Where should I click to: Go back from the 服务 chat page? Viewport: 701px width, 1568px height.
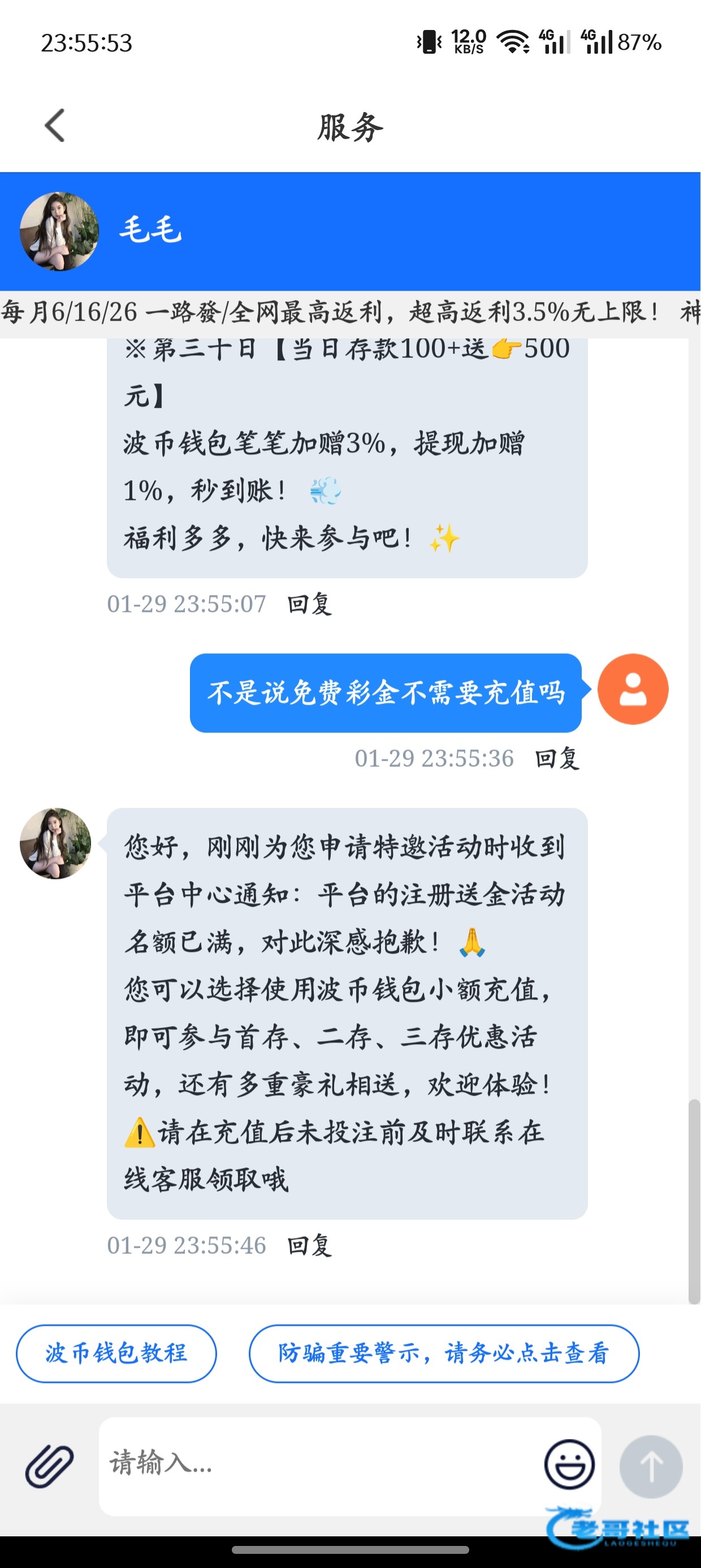tap(55, 126)
